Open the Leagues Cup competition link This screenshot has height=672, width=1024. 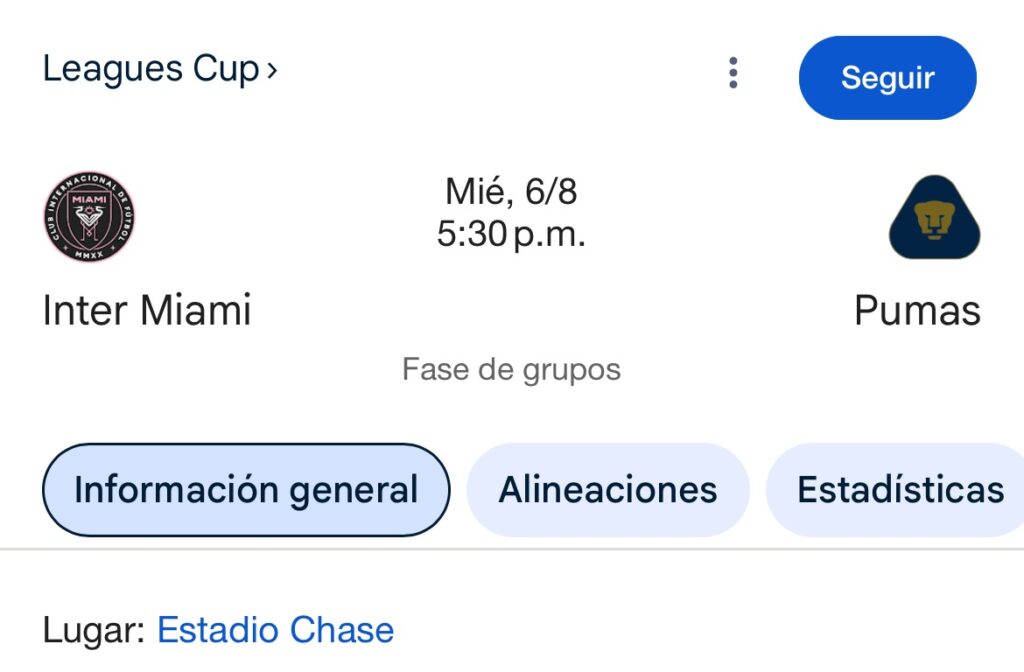[x=160, y=69]
